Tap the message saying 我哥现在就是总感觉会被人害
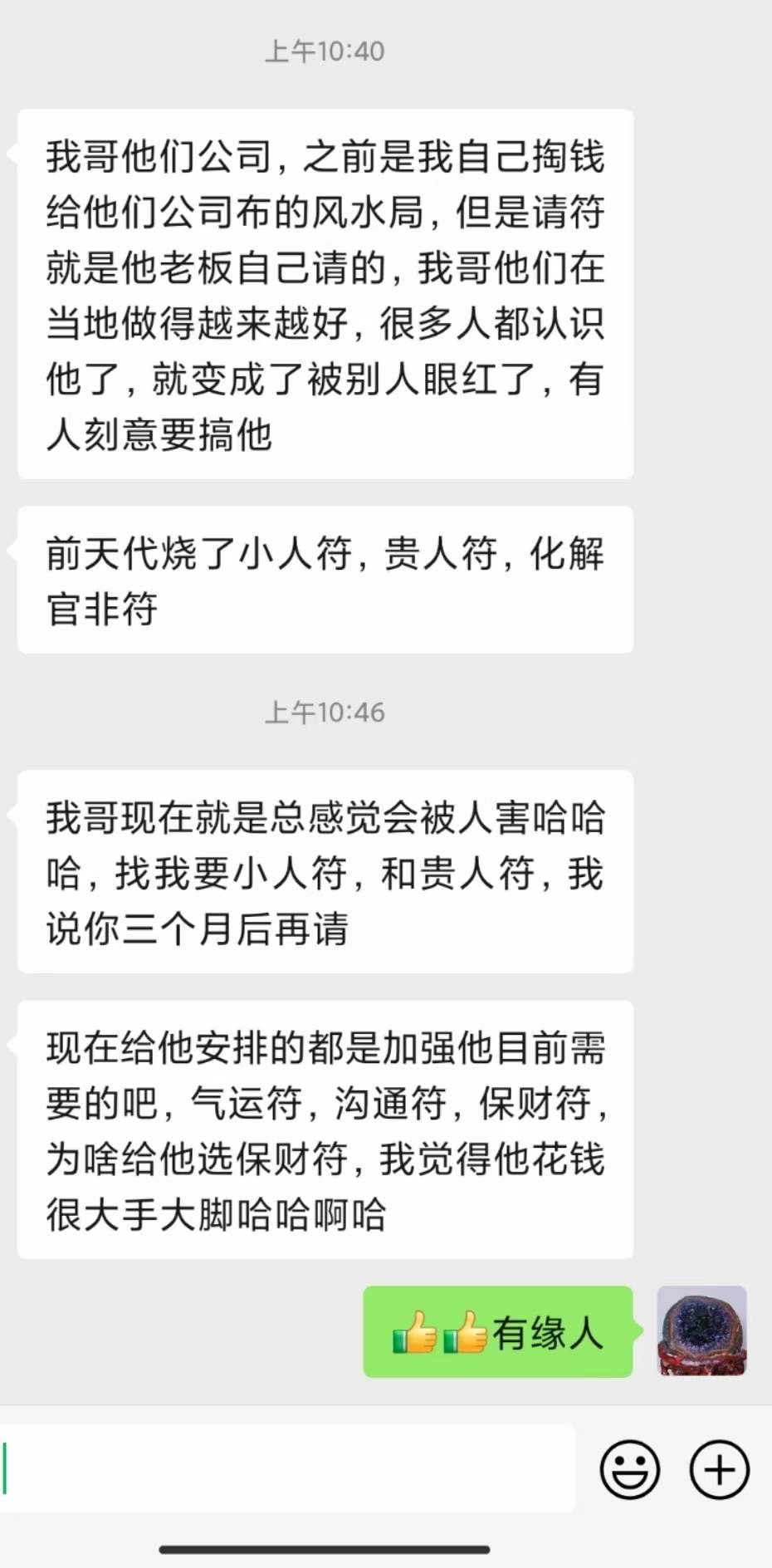This screenshot has height=1568, width=772. coord(324,872)
